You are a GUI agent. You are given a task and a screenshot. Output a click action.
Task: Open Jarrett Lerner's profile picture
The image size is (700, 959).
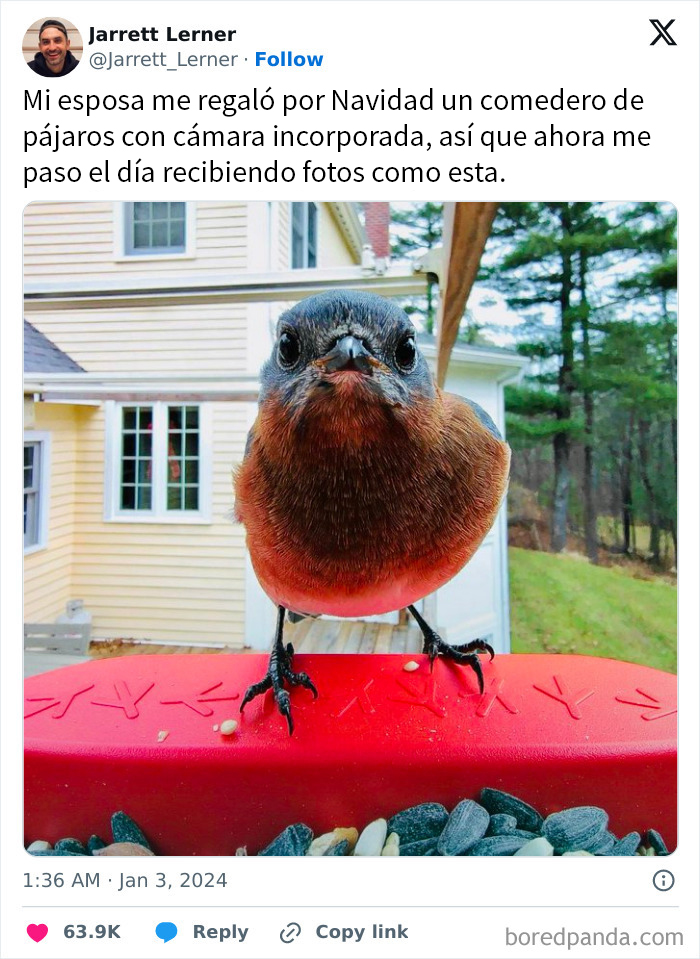pos(52,47)
